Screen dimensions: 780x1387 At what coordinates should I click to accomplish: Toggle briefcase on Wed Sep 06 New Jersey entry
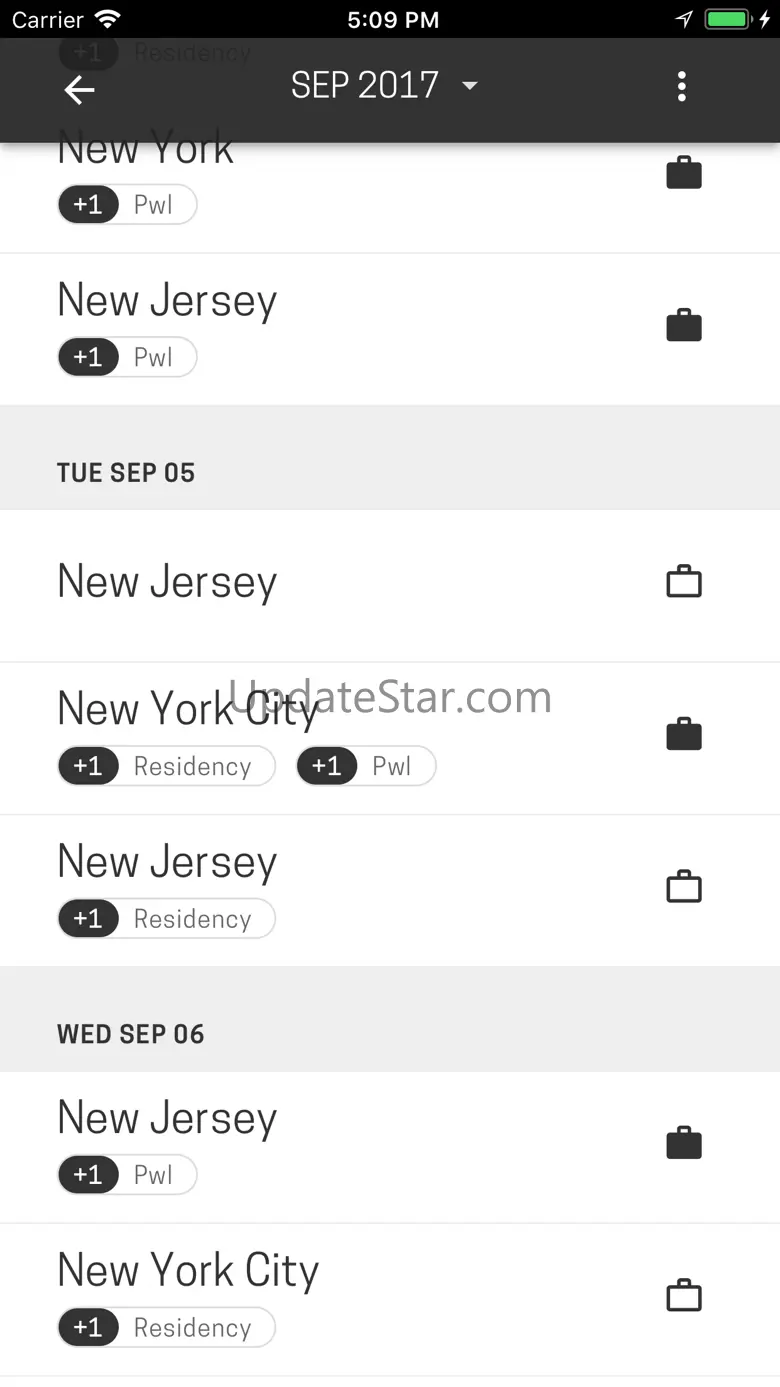[684, 1143]
